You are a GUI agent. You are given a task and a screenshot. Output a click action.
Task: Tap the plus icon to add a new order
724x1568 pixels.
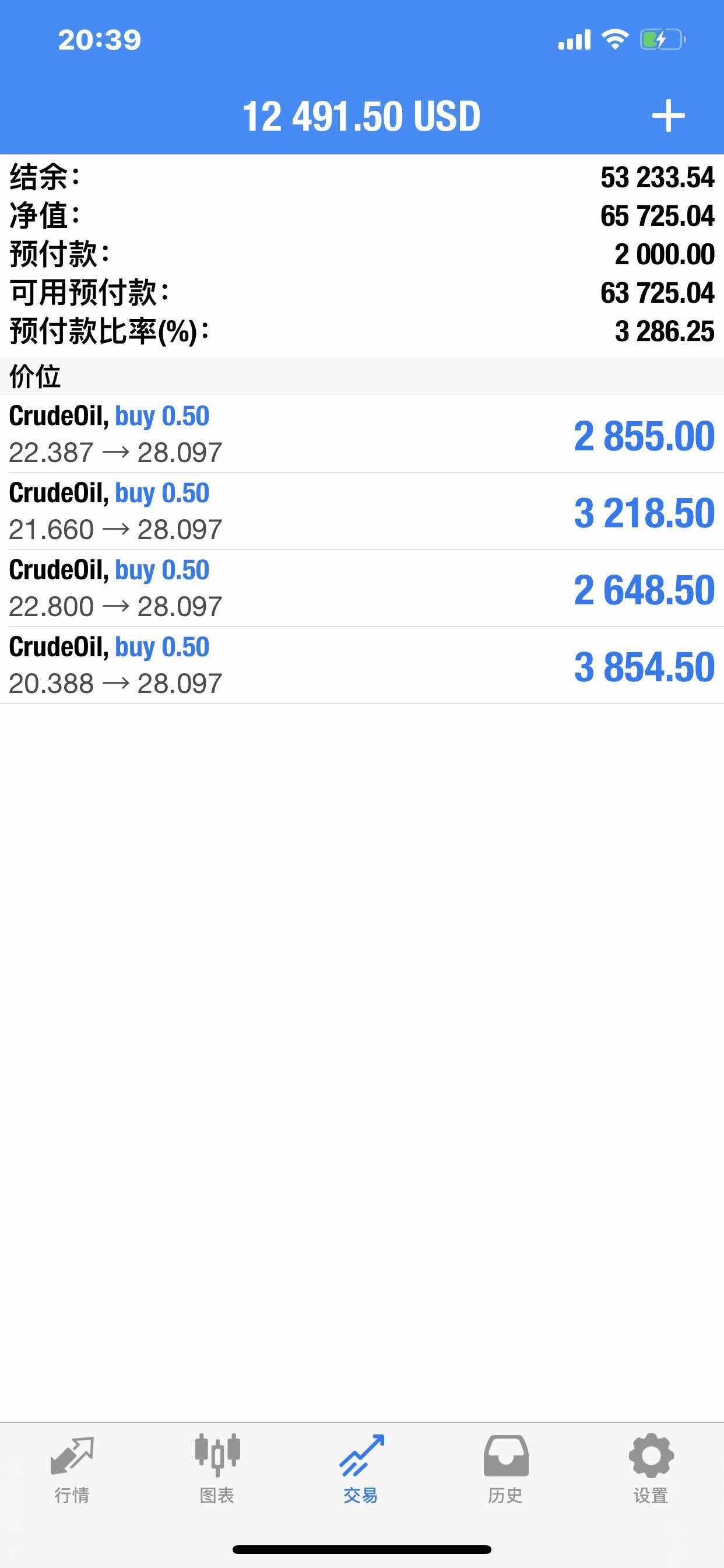[x=668, y=116]
